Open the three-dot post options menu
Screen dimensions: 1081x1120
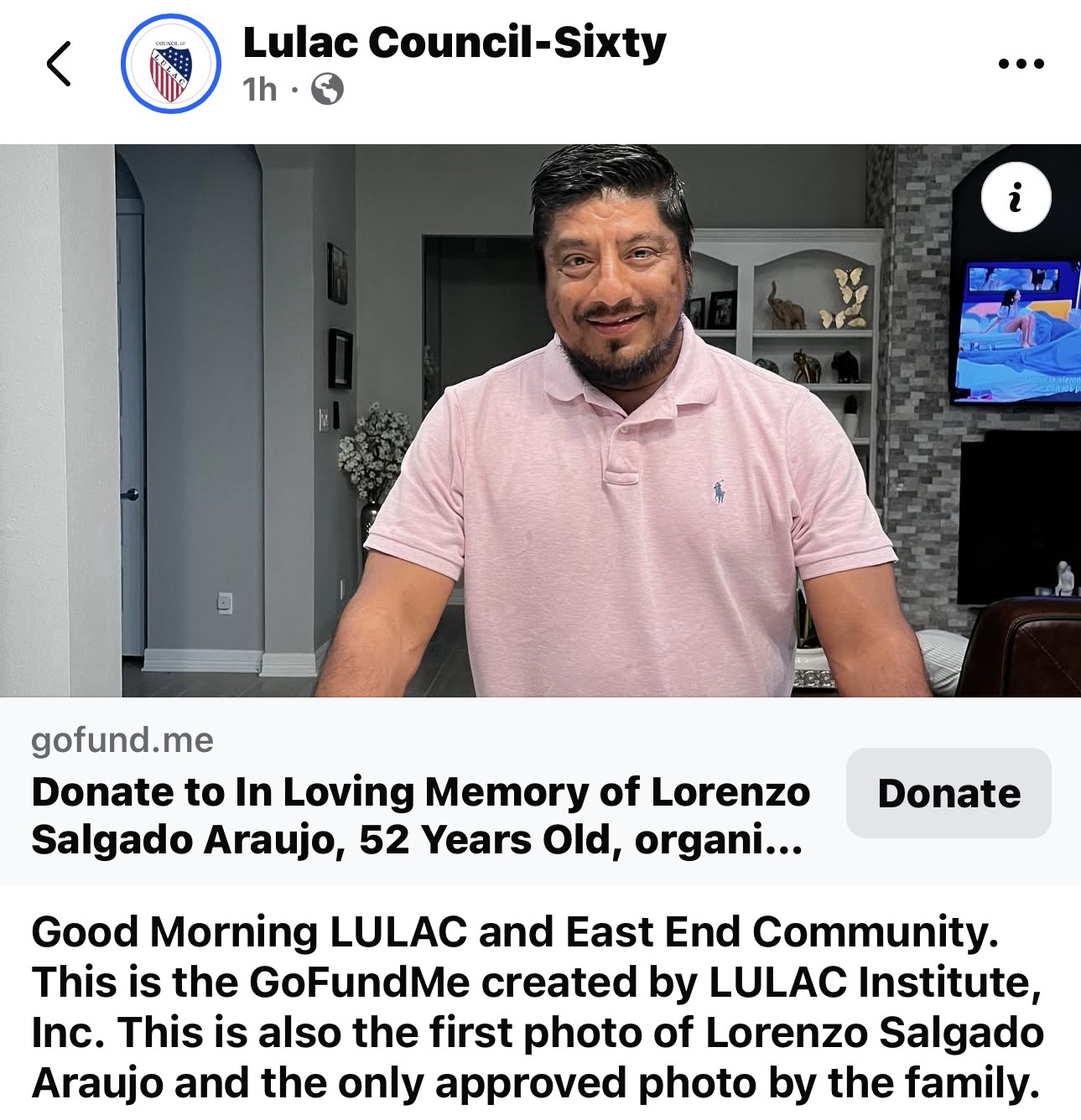(1021, 64)
